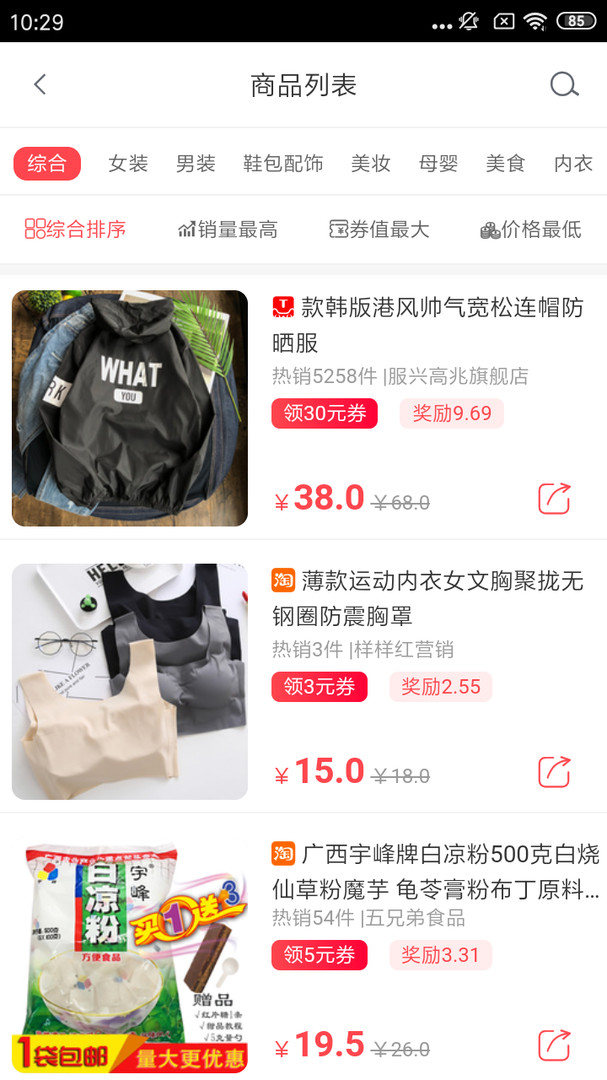Share the 运动内衣 item priced ¥15.0
Image resolution: width=607 pixels, height=1080 pixels.
[x=554, y=772]
